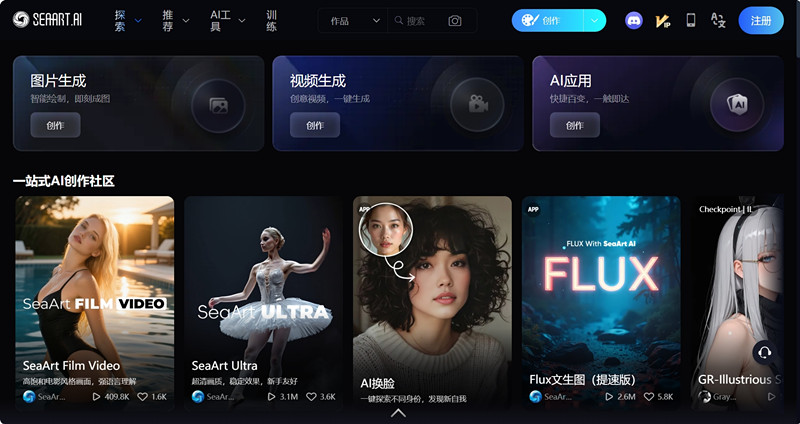Tap the 注册 sign-up button

(760, 20)
